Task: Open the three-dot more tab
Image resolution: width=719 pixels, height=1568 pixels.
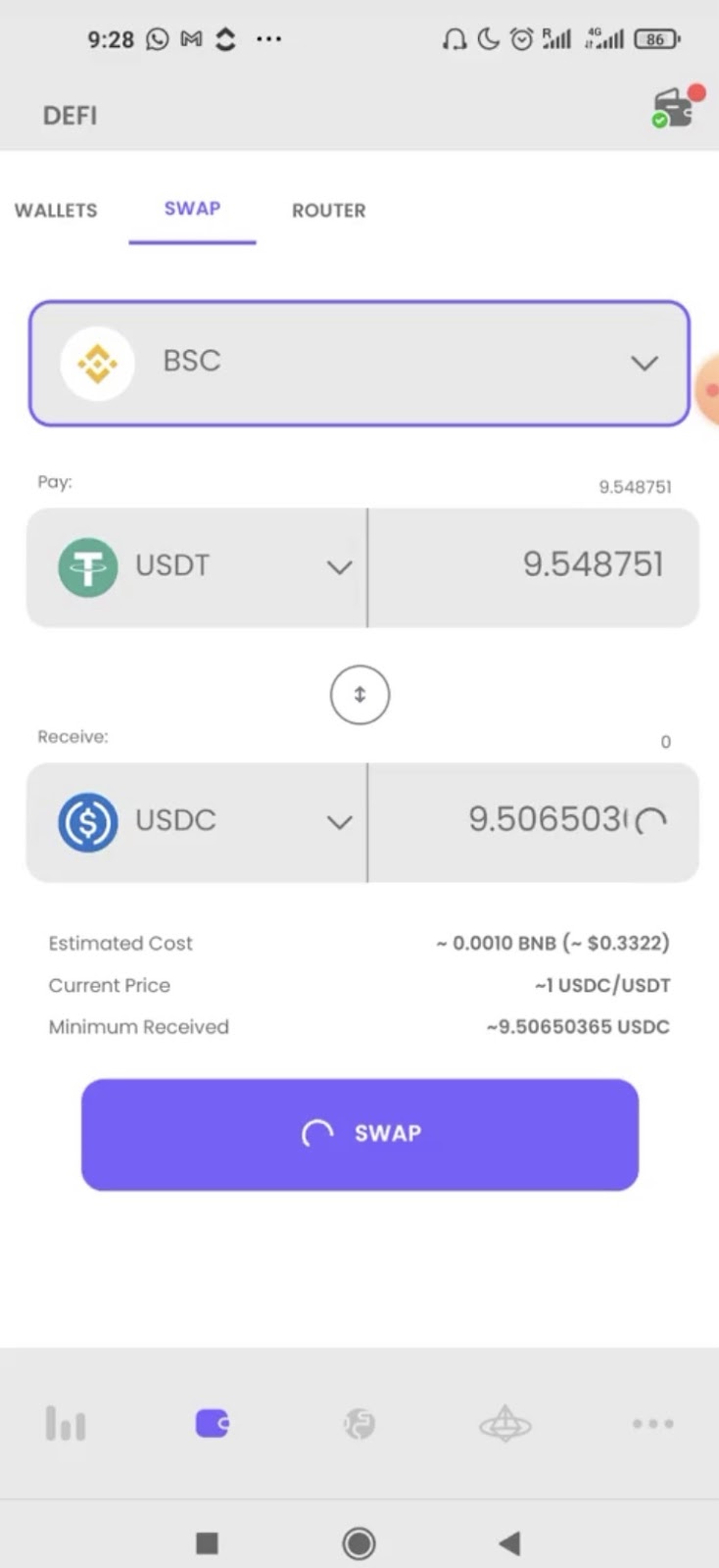Action: click(x=652, y=1424)
